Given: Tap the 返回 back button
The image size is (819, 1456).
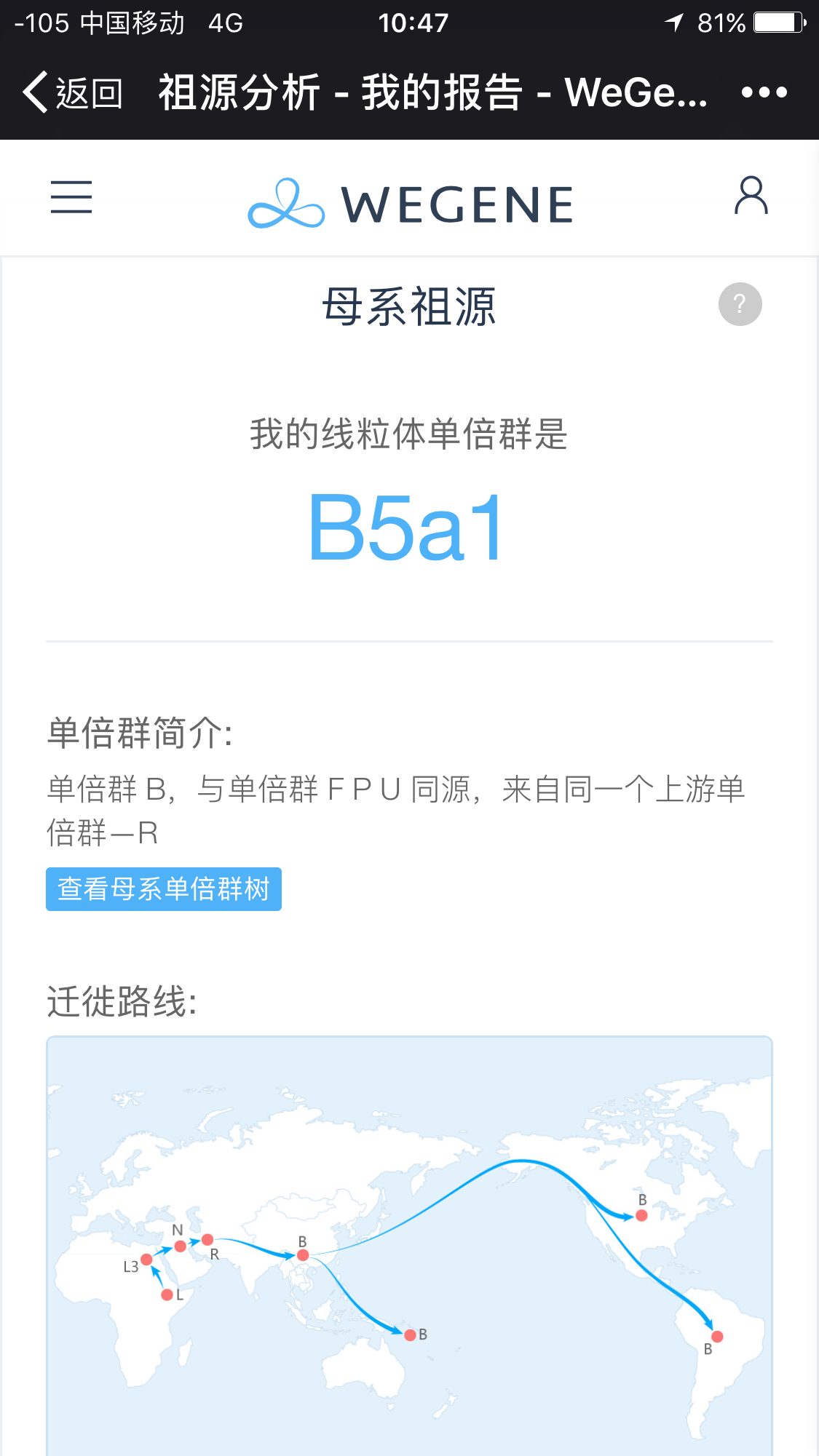Looking at the screenshot, I should (71, 92).
